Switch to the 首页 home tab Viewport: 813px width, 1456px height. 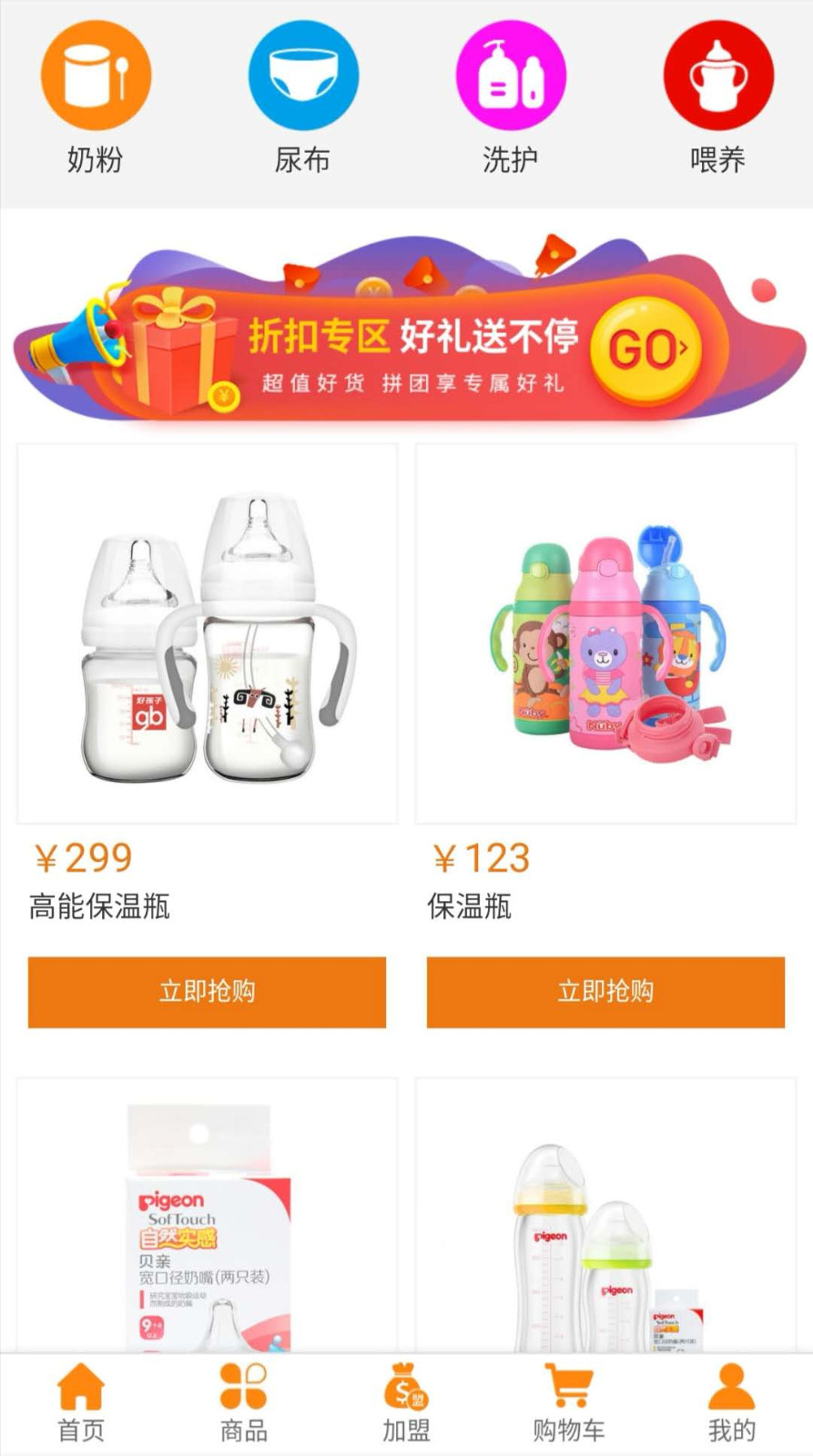tap(81, 1403)
